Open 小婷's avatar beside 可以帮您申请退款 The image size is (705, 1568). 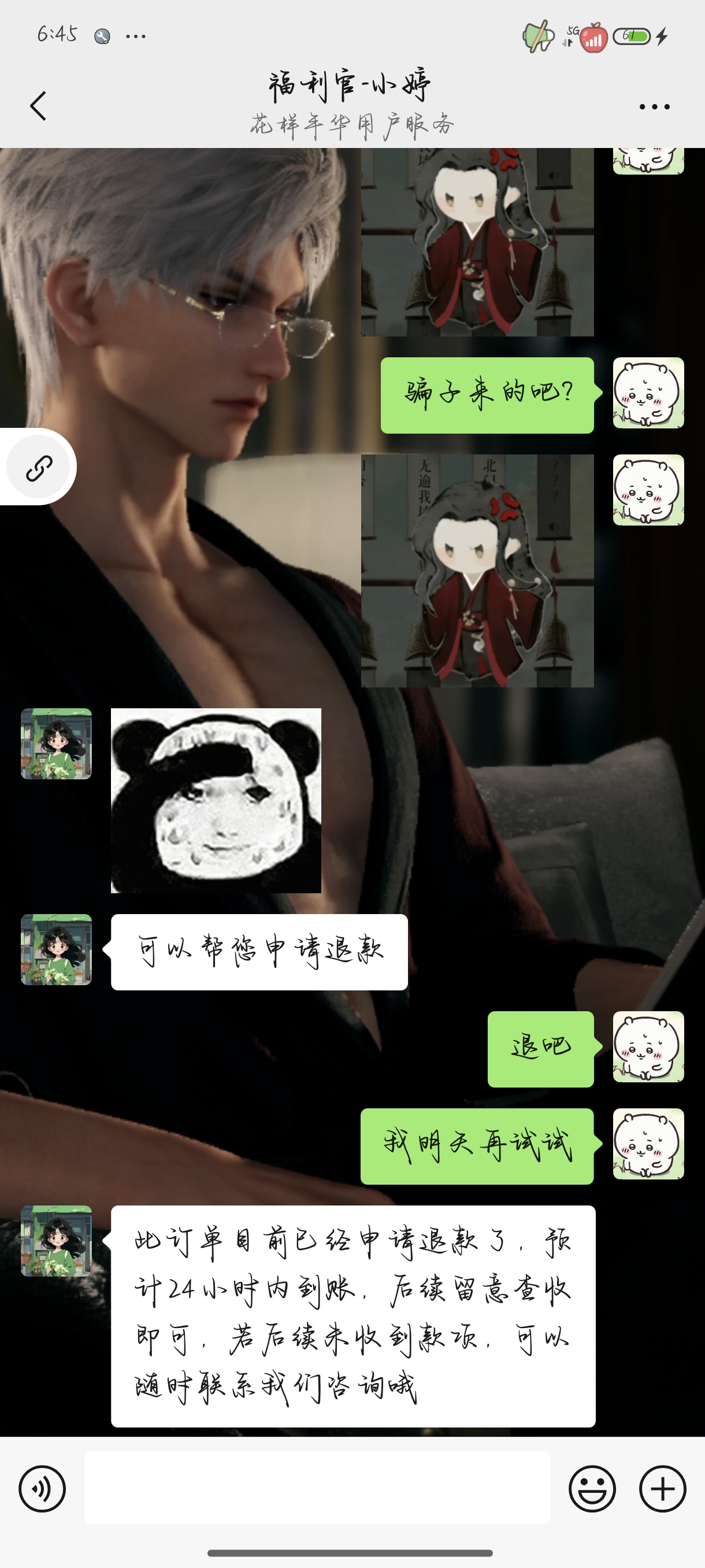click(x=57, y=949)
